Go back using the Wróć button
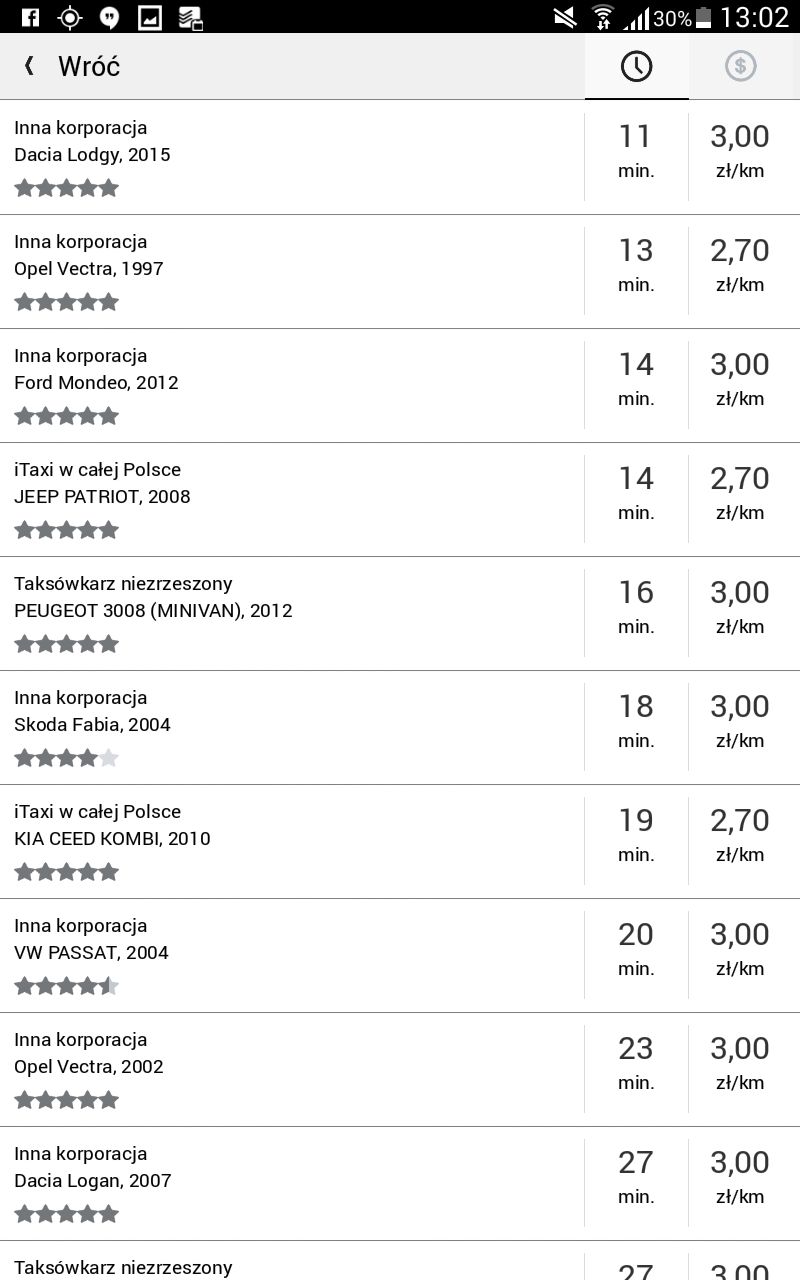800x1280 pixels. click(x=70, y=66)
